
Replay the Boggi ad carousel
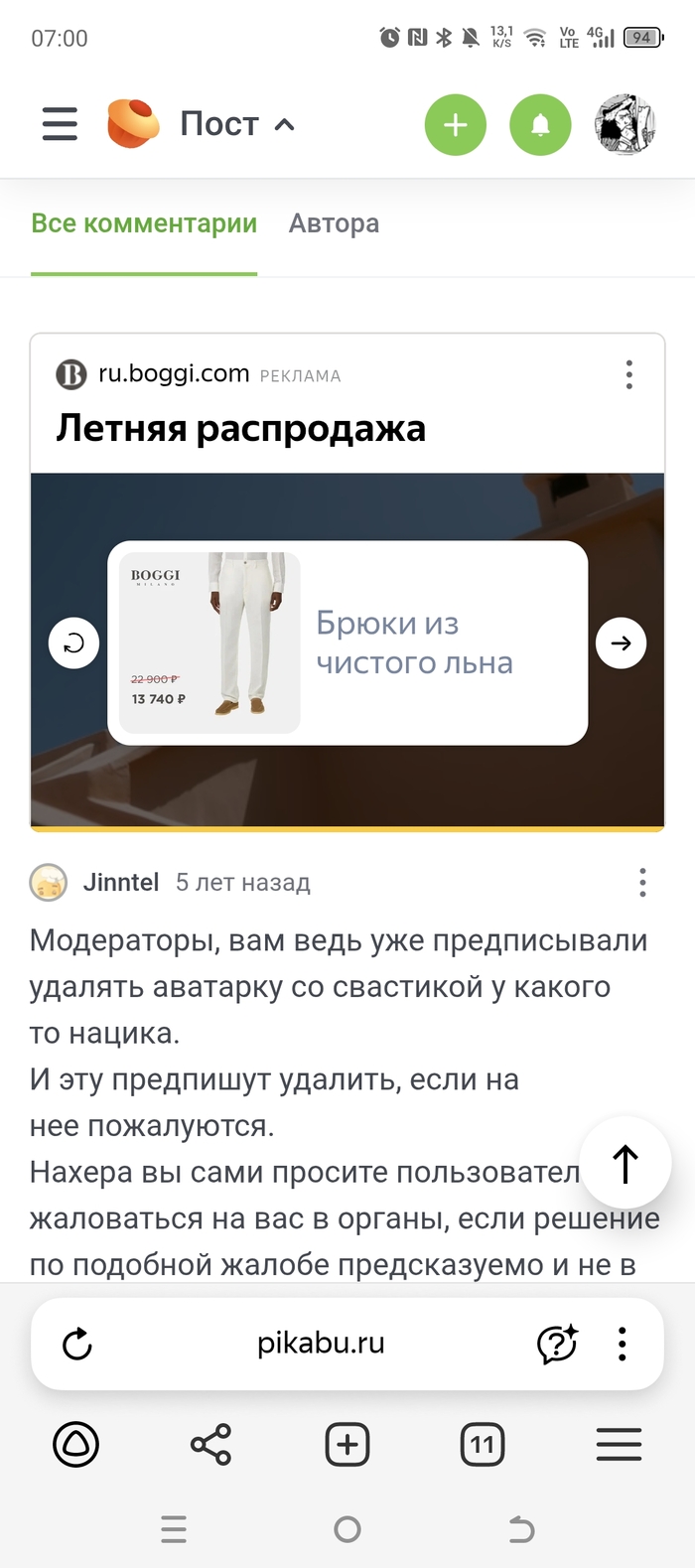tap(74, 643)
